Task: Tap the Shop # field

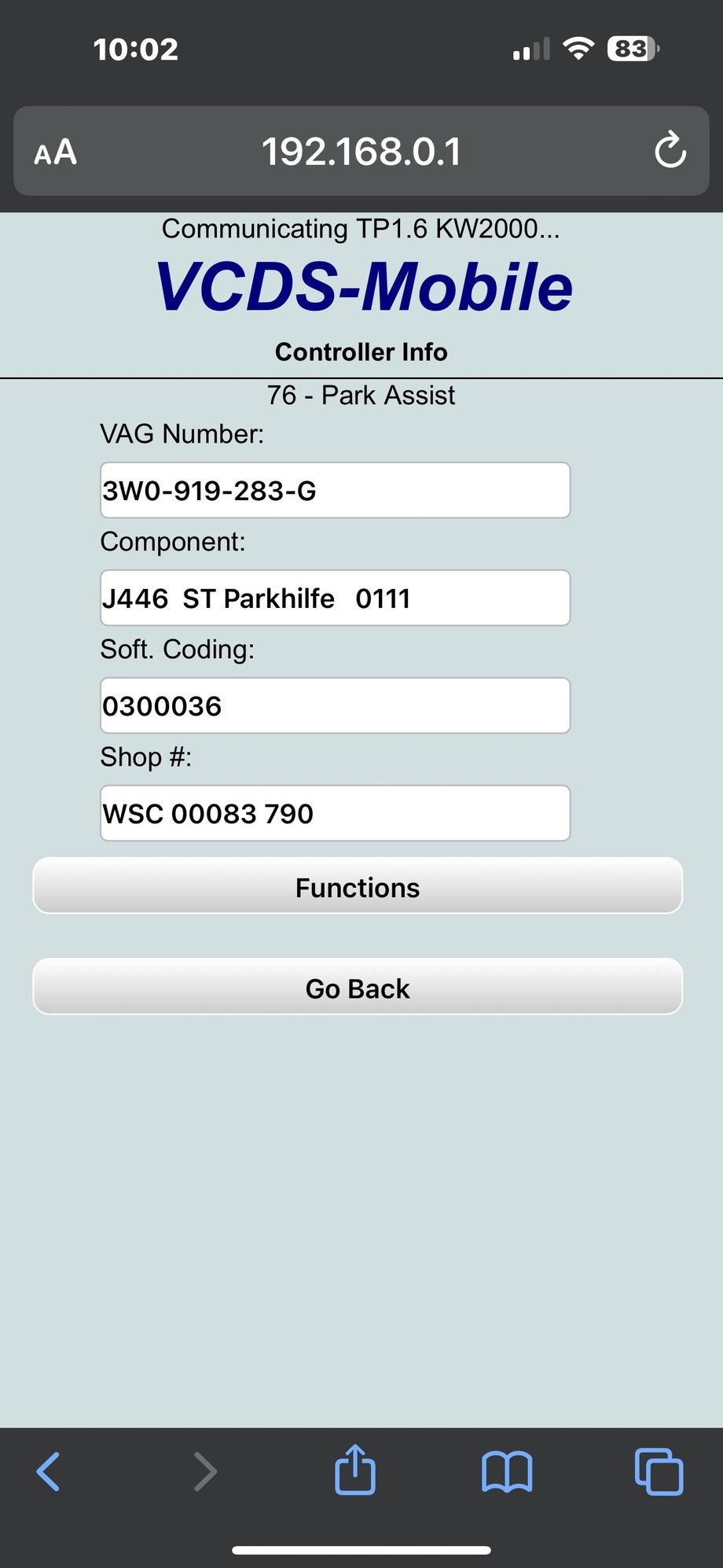Action: click(335, 813)
